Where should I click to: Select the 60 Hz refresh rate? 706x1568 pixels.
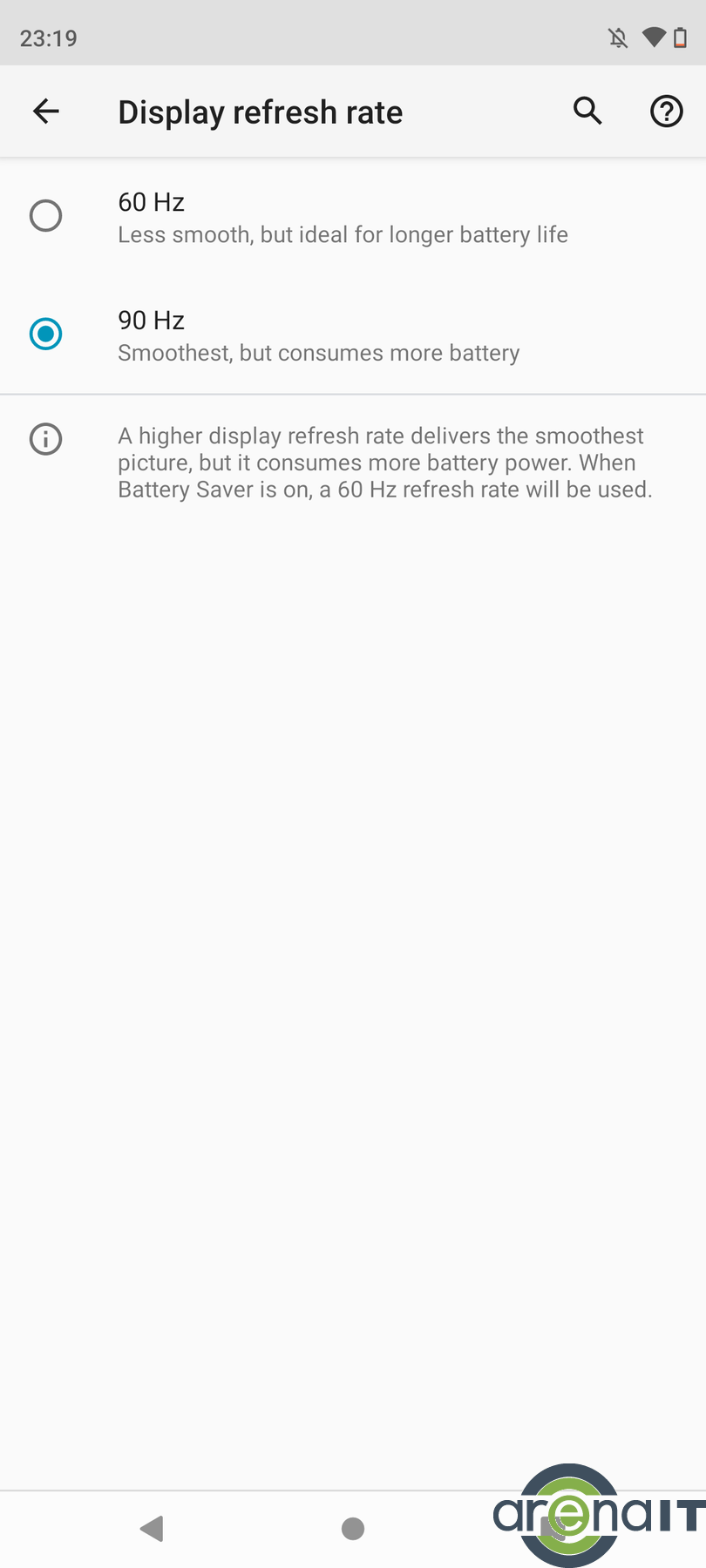click(x=45, y=215)
